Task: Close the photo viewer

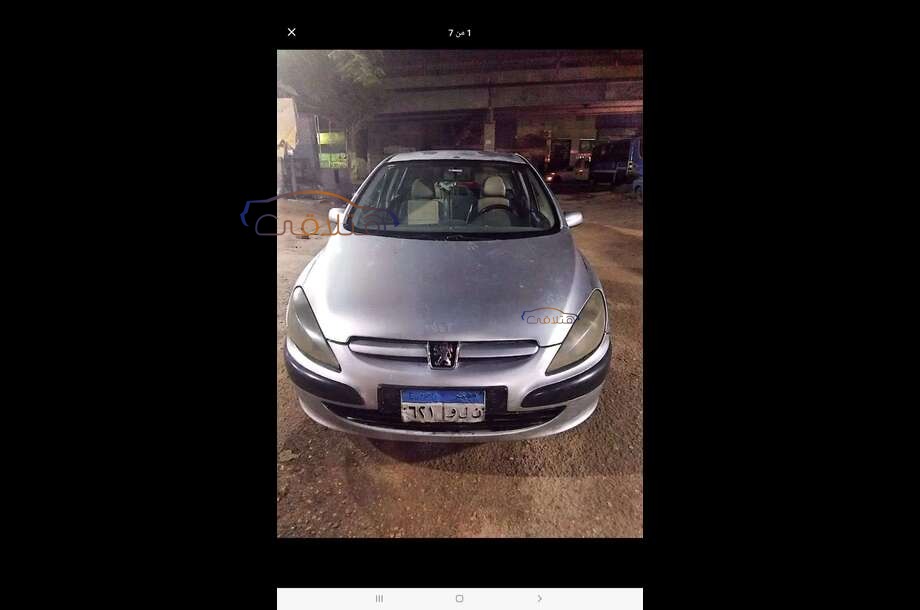Action: click(x=292, y=32)
